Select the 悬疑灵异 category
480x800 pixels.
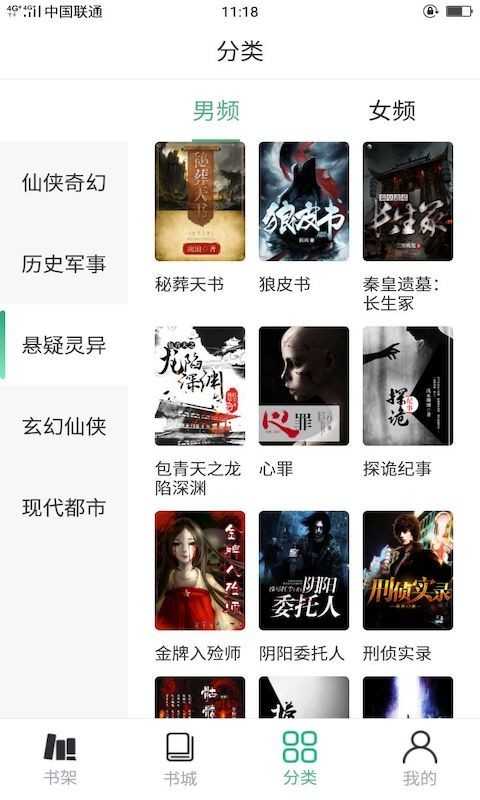click(x=64, y=345)
